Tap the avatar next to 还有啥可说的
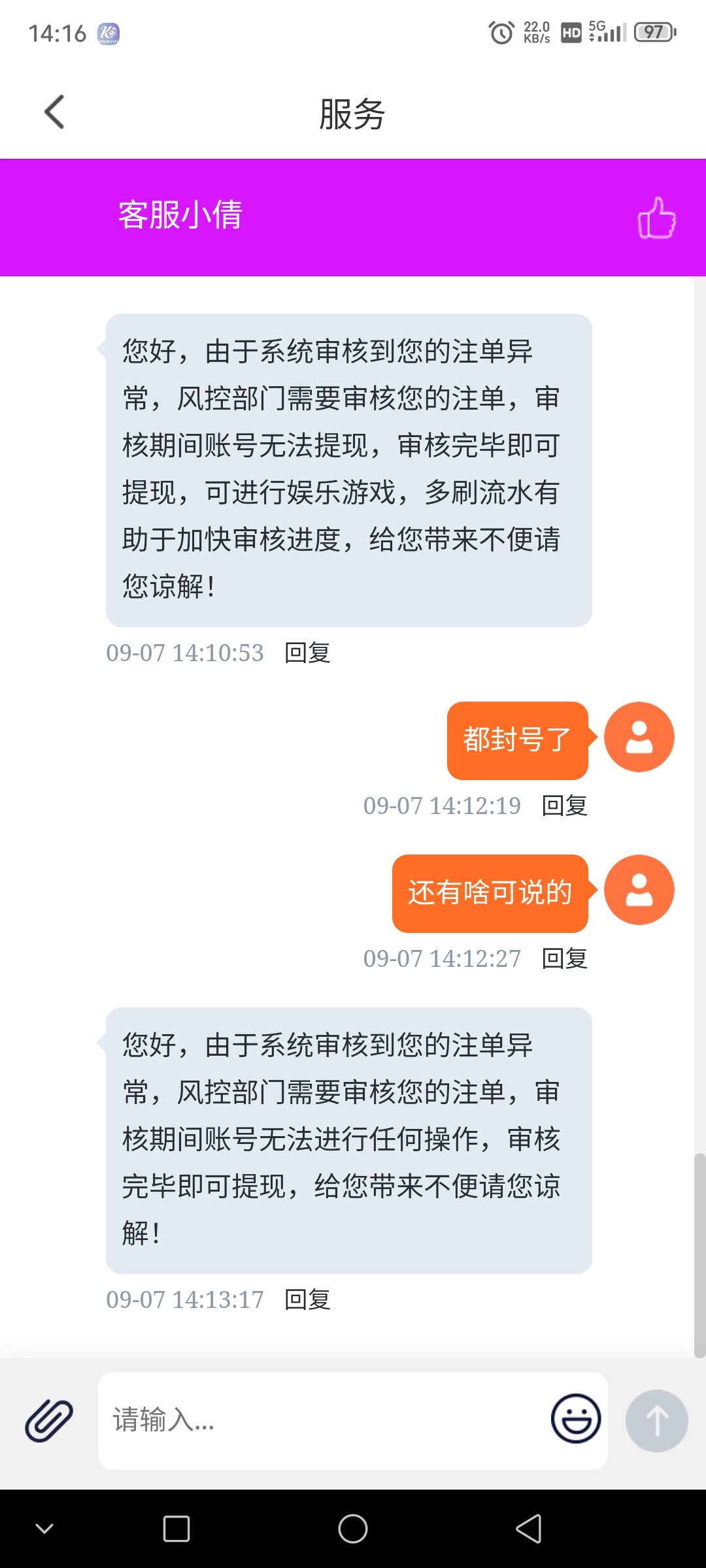This screenshot has width=706, height=1568. coord(639,890)
